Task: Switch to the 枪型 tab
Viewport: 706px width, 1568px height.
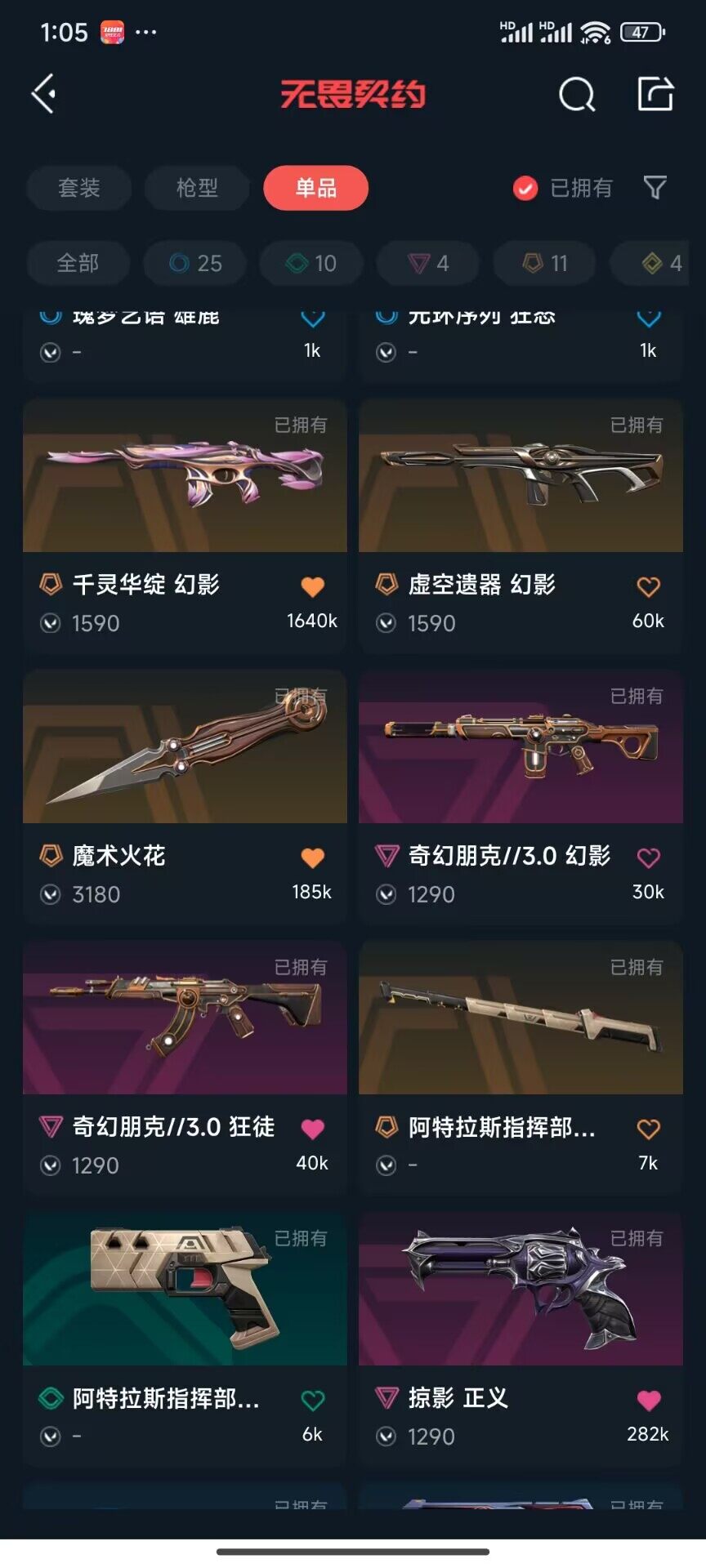Action: click(x=197, y=188)
